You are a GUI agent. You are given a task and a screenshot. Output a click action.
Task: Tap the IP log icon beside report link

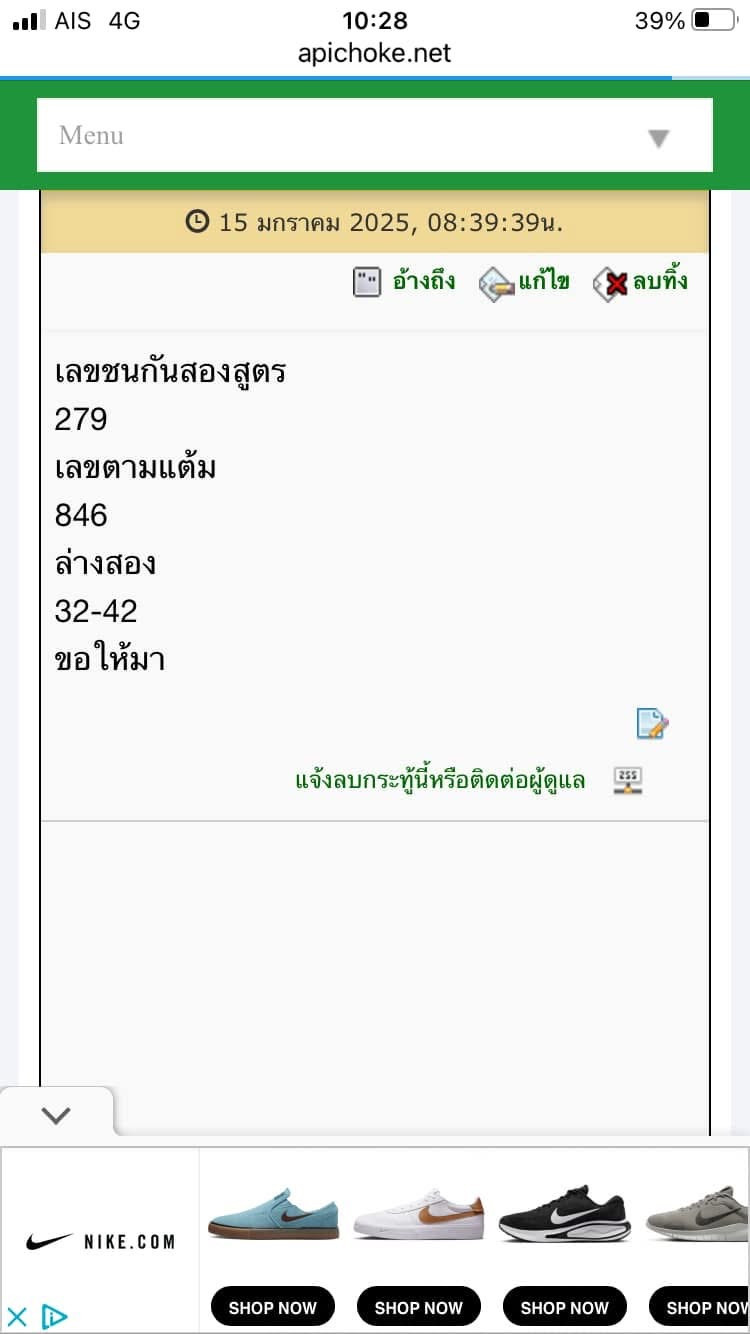[x=628, y=781]
